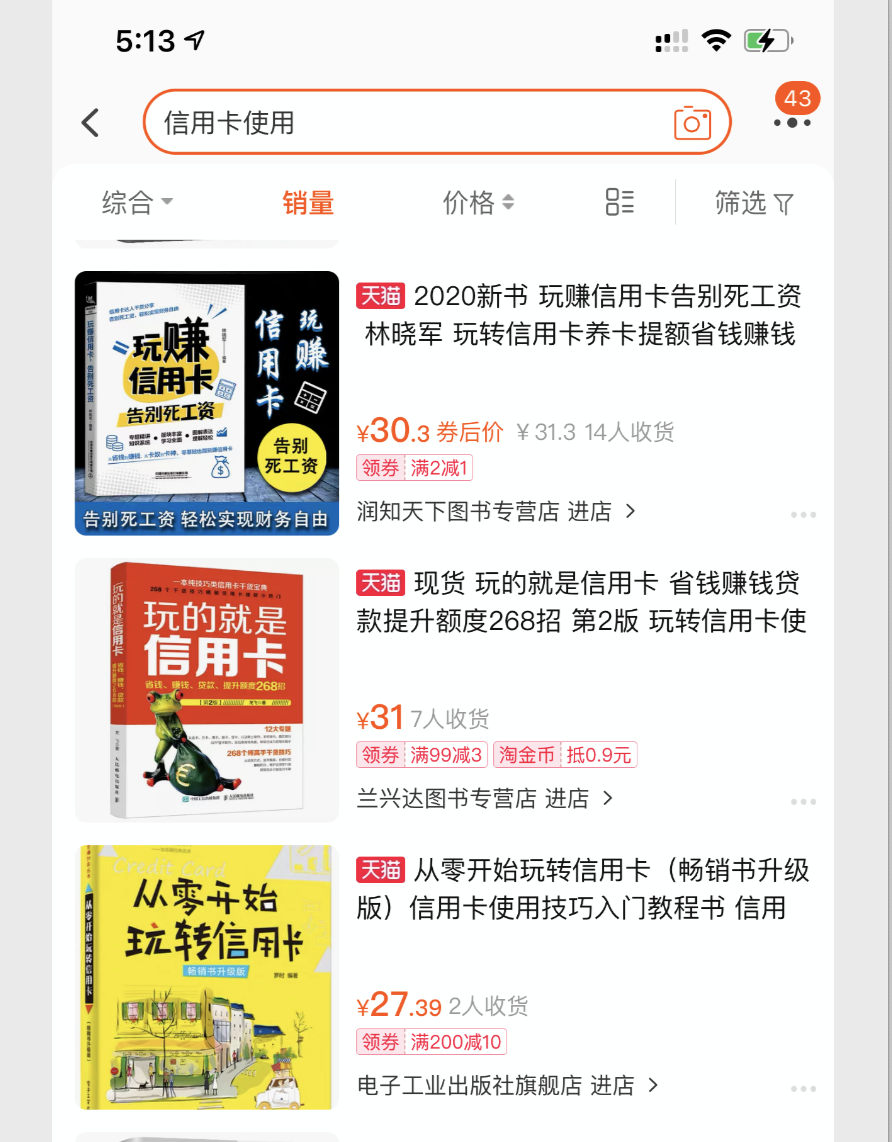Open more options for 玩的就是信用卡 item
The height and width of the screenshot is (1142, 892).
pyautogui.click(x=803, y=802)
